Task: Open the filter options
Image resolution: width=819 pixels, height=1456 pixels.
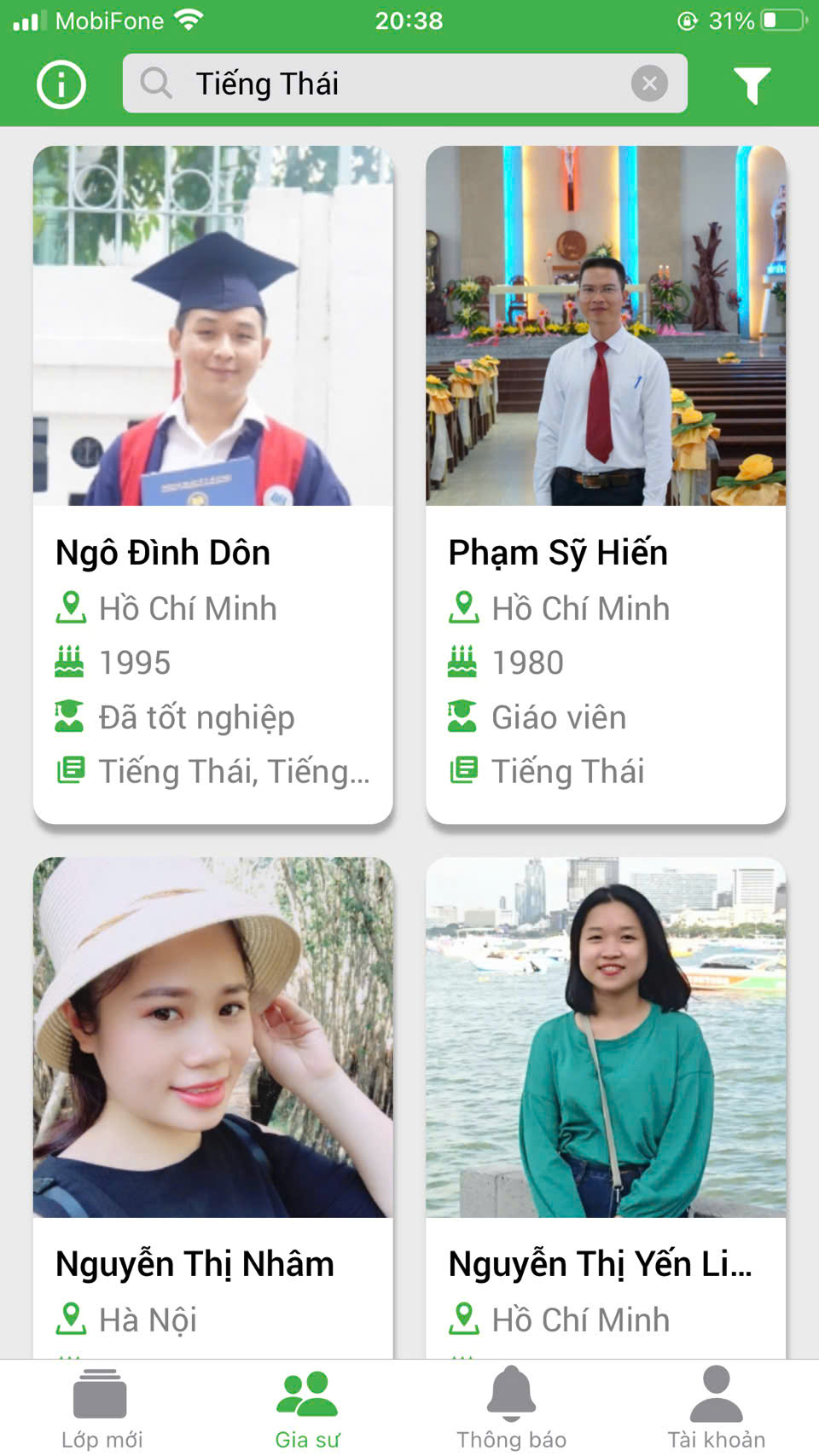Action: pos(752,84)
